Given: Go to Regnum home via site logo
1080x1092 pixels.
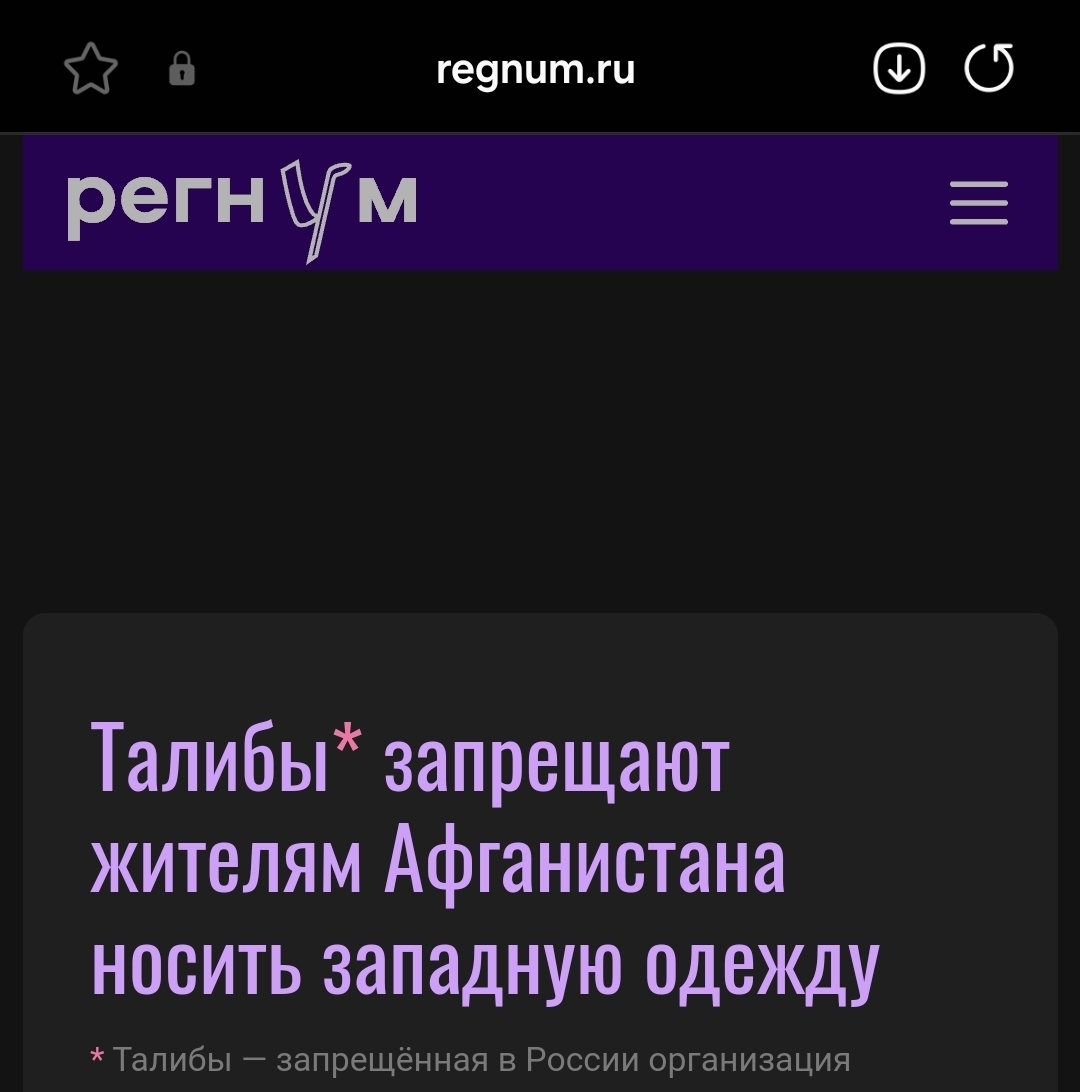Looking at the screenshot, I should pos(242,205).
